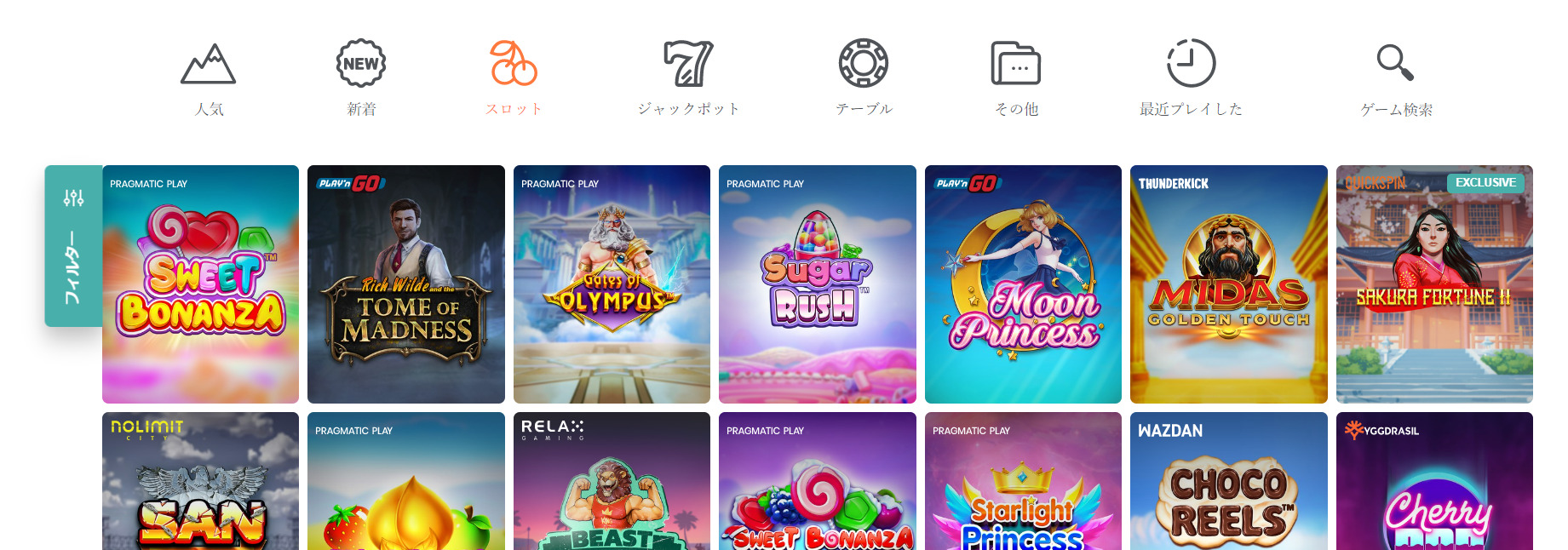Open the 新着 new games tab
The width and height of the screenshot is (1568, 550).
(361, 78)
